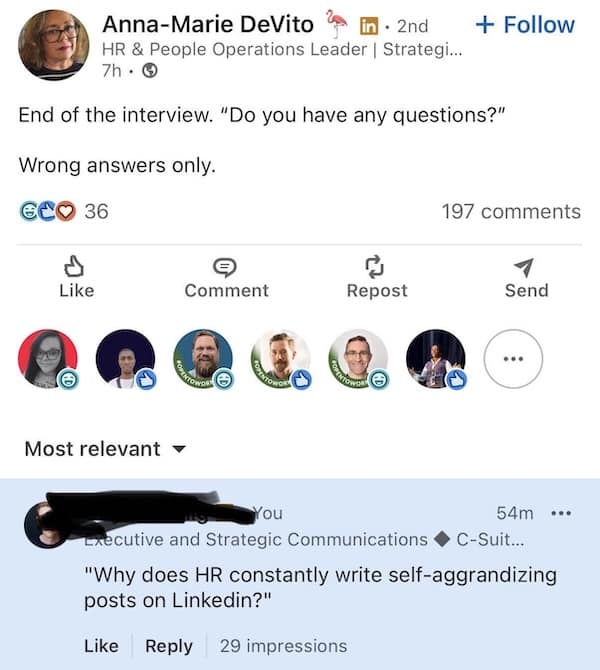Send the post to someone
This screenshot has height=670, width=600.
[x=526, y=277]
